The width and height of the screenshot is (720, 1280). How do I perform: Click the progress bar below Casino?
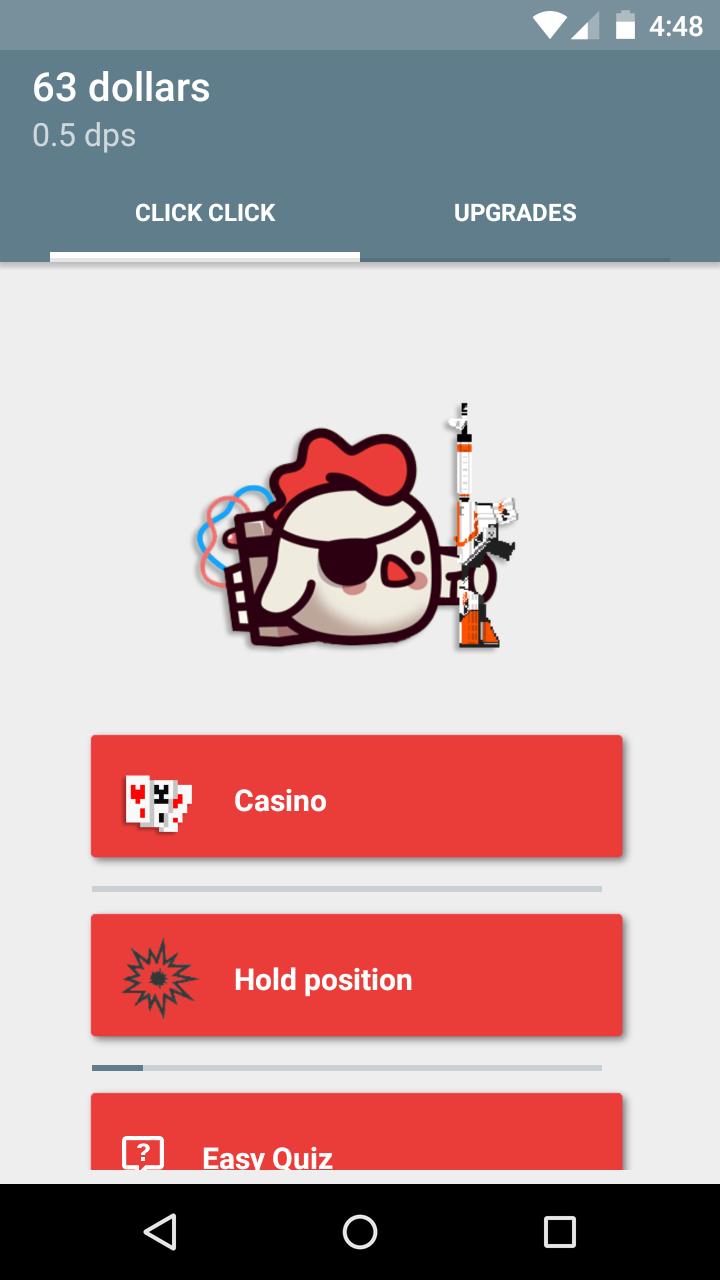point(346,887)
